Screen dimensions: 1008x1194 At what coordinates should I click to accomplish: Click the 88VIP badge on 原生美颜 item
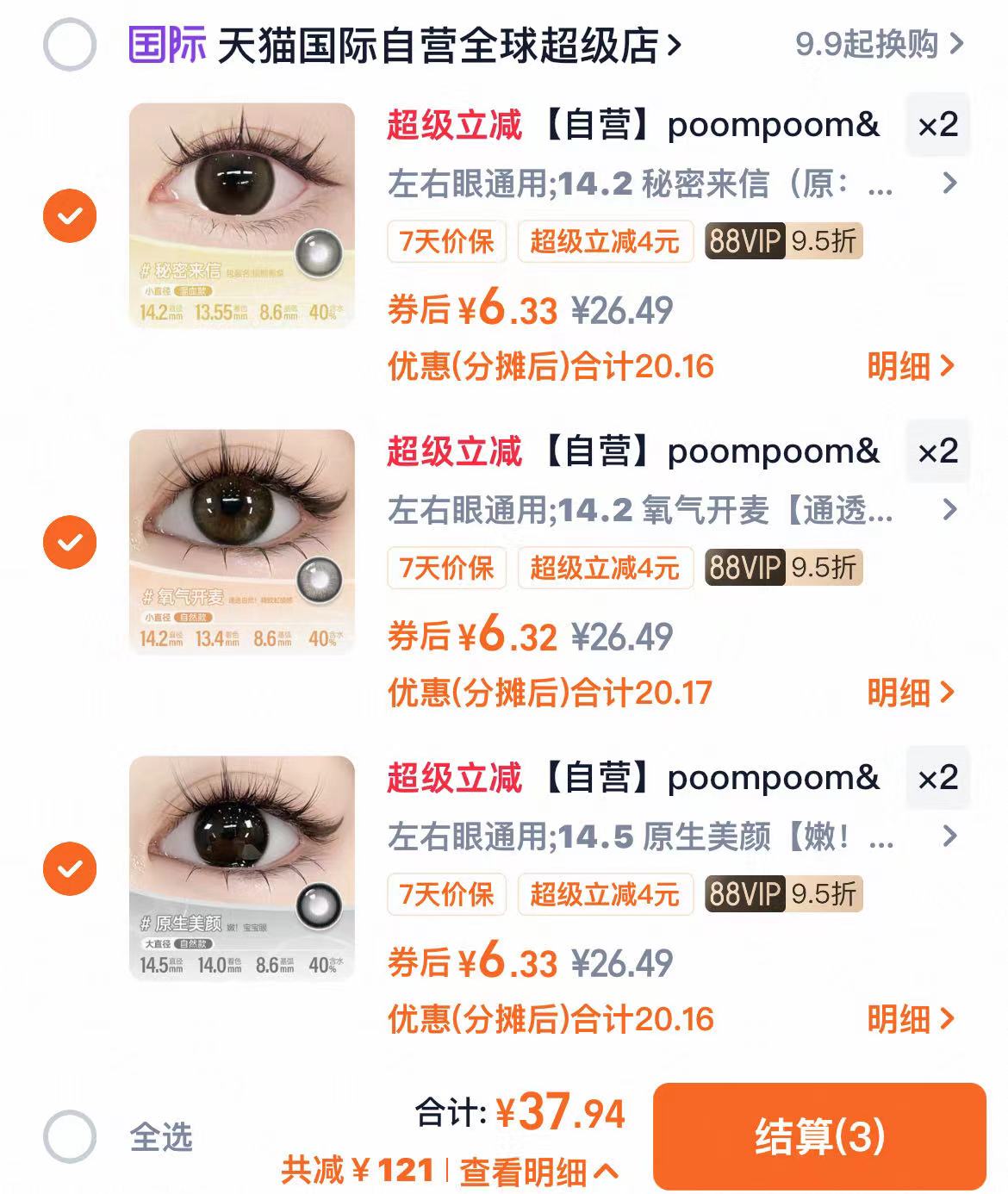745,897
